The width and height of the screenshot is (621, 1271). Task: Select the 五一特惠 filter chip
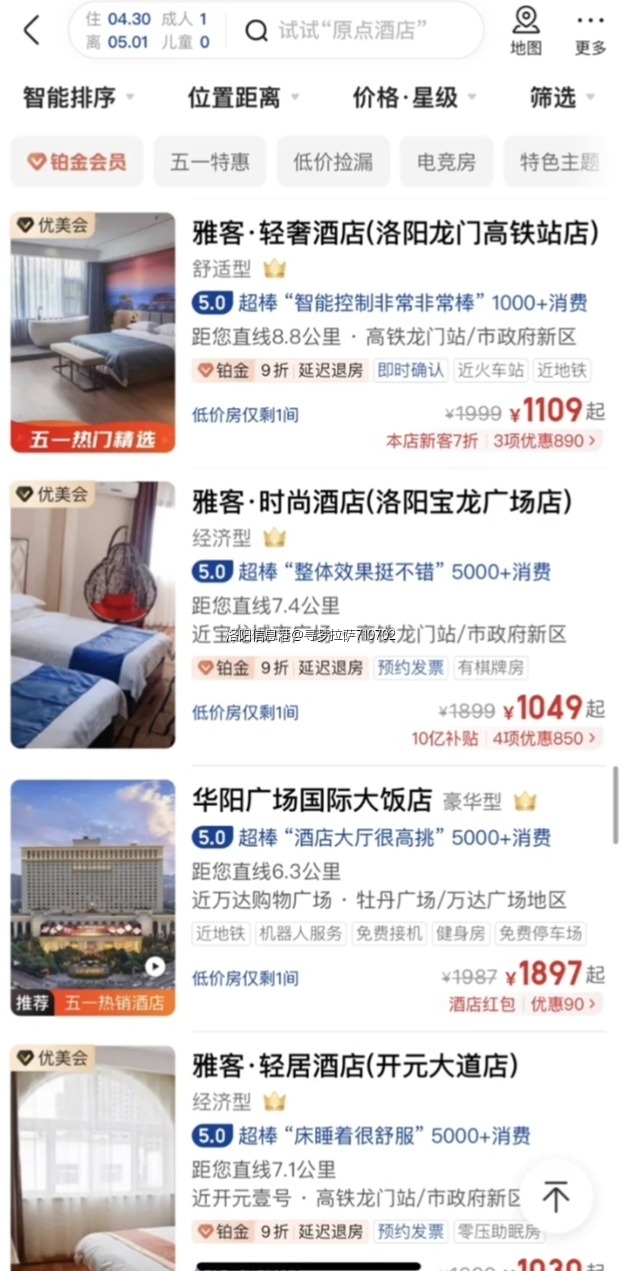coord(210,162)
